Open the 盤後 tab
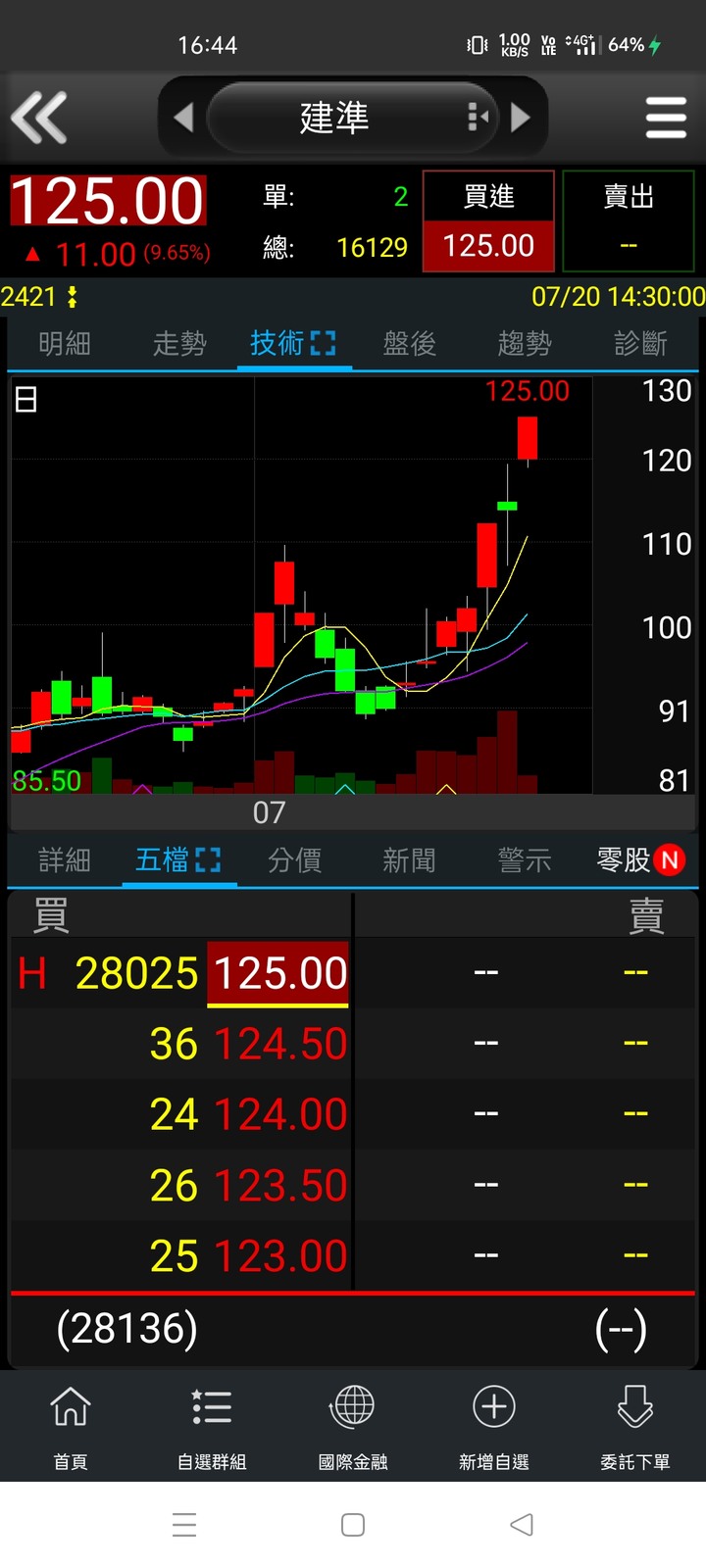Viewport: 706px width, 1568px height. click(x=409, y=343)
